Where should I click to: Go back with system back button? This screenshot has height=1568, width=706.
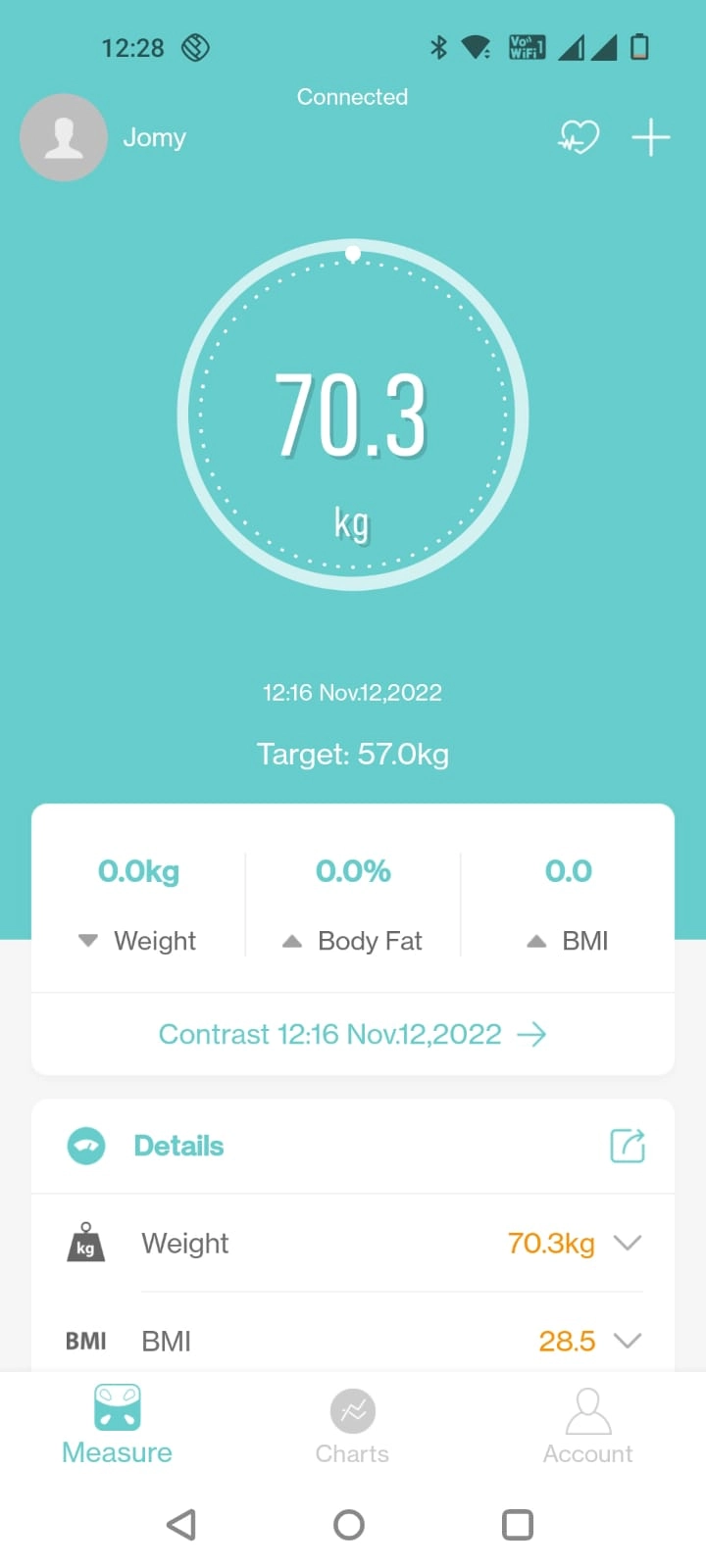tap(181, 1524)
